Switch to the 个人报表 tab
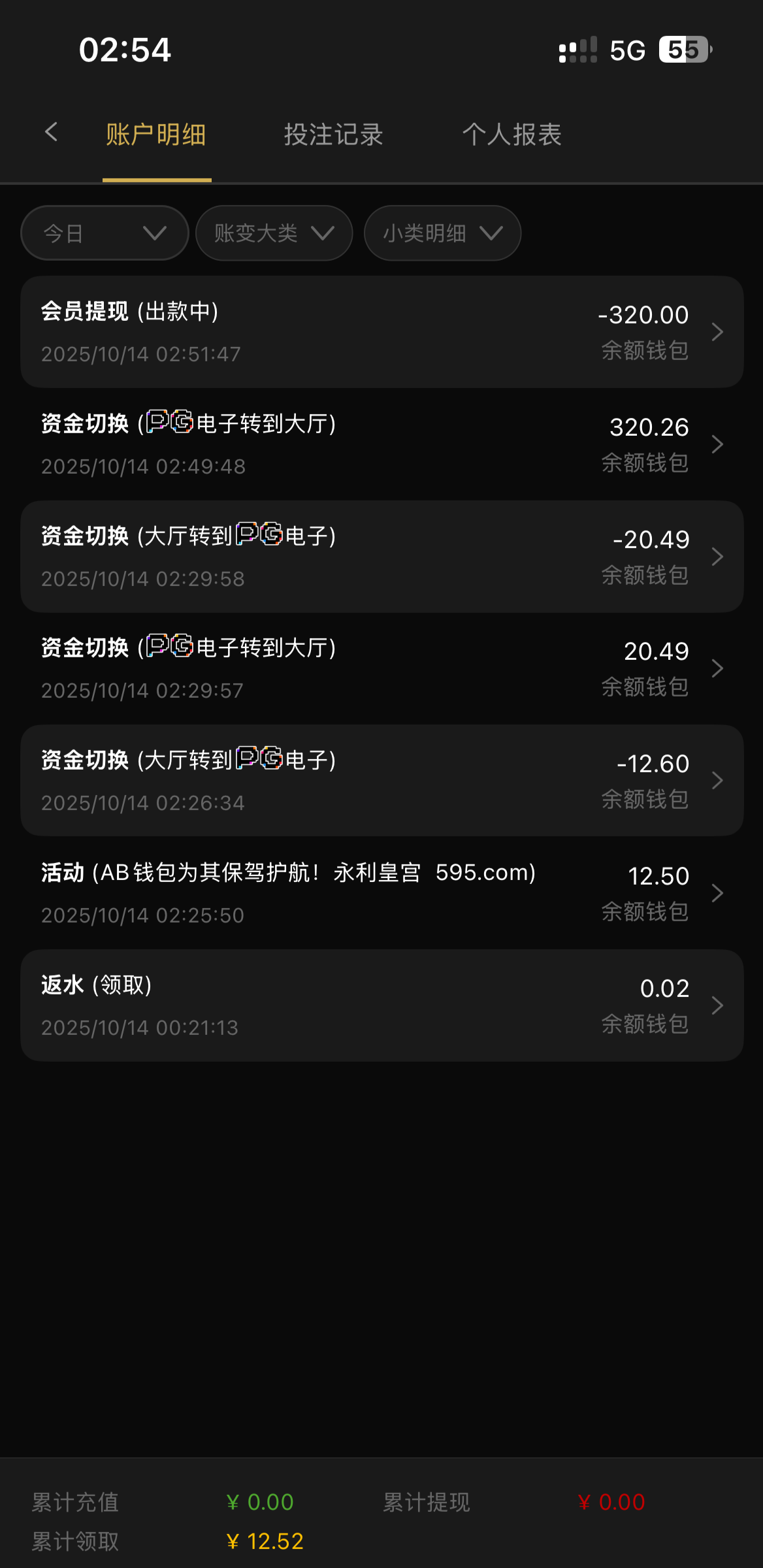The height and width of the screenshot is (1568, 763). pyautogui.click(x=512, y=135)
